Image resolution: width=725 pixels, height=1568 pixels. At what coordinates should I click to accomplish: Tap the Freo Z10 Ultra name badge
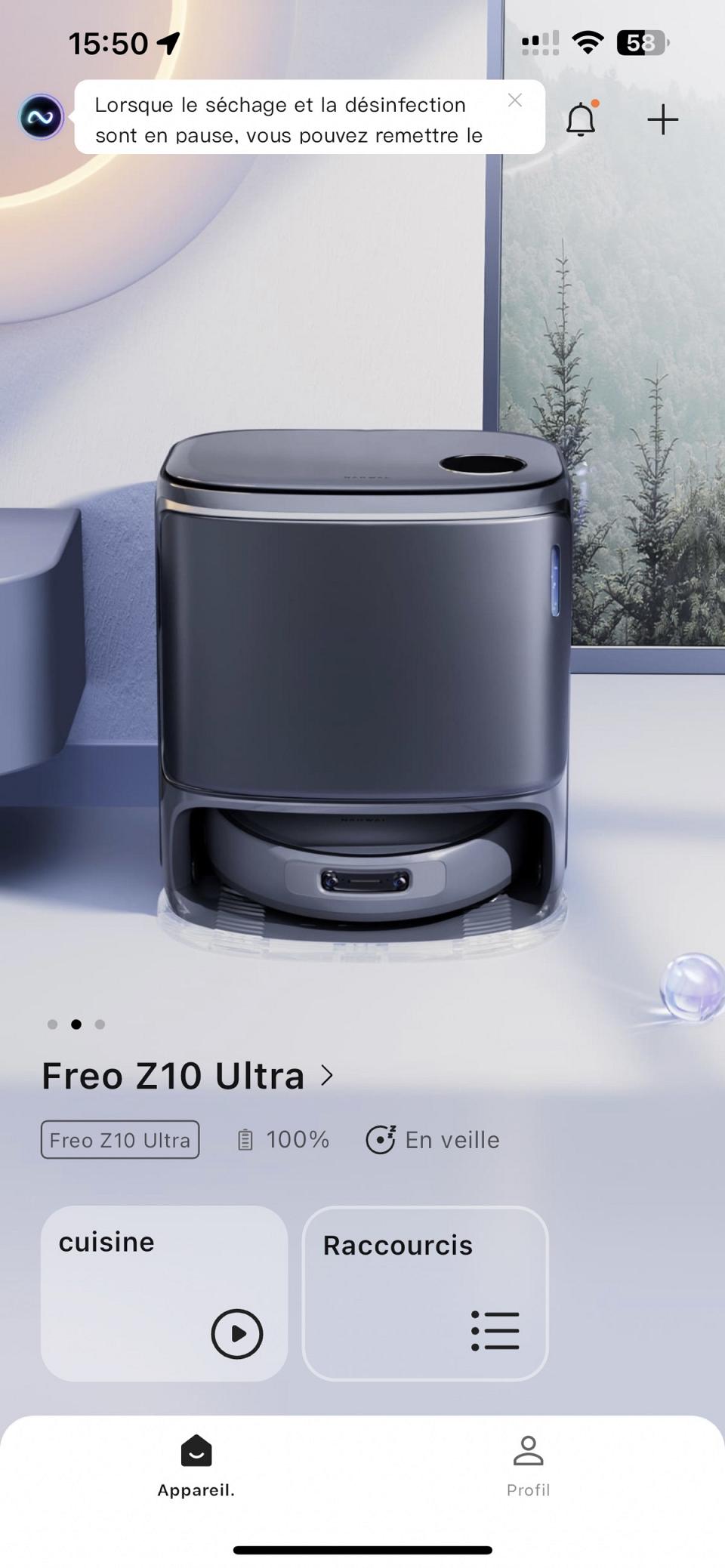click(x=119, y=1140)
